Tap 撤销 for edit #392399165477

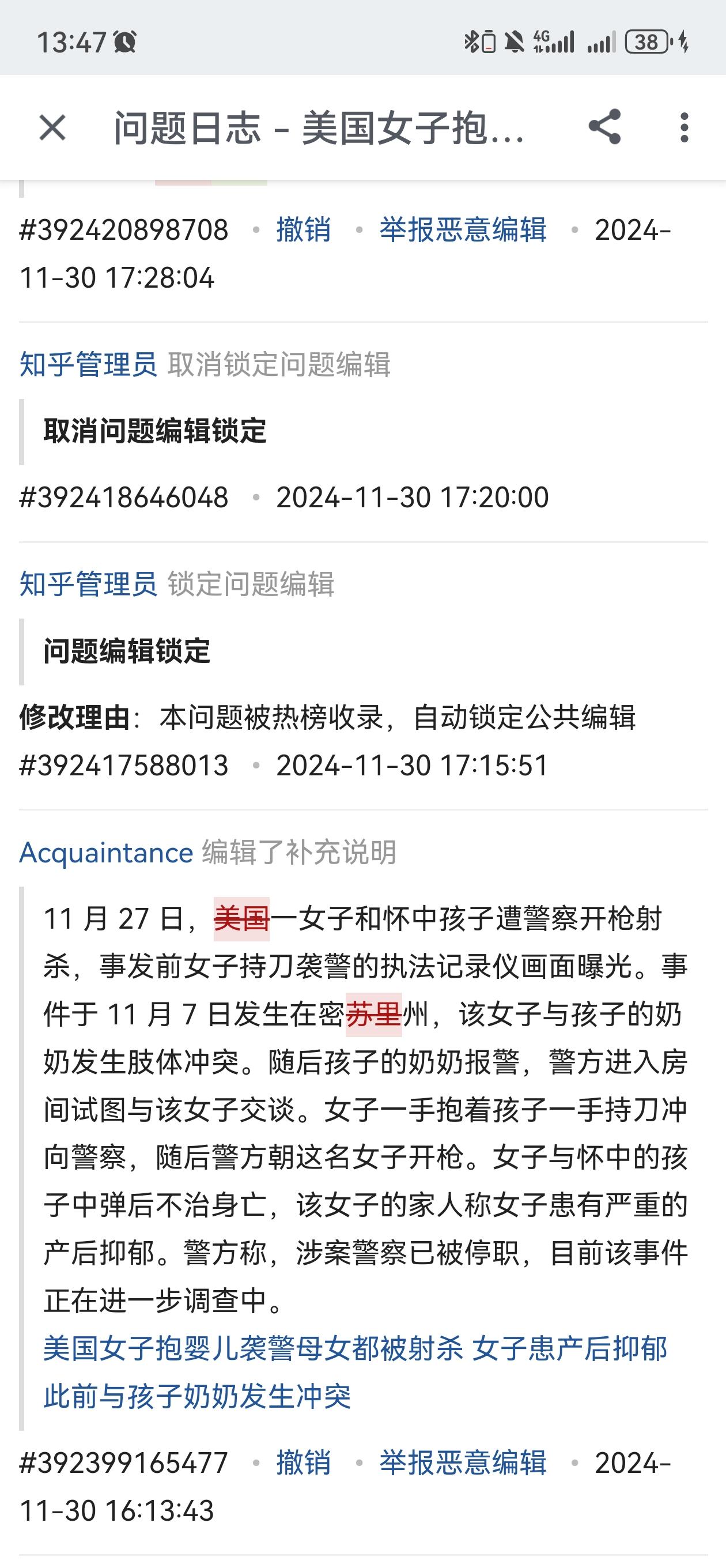click(x=303, y=1463)
